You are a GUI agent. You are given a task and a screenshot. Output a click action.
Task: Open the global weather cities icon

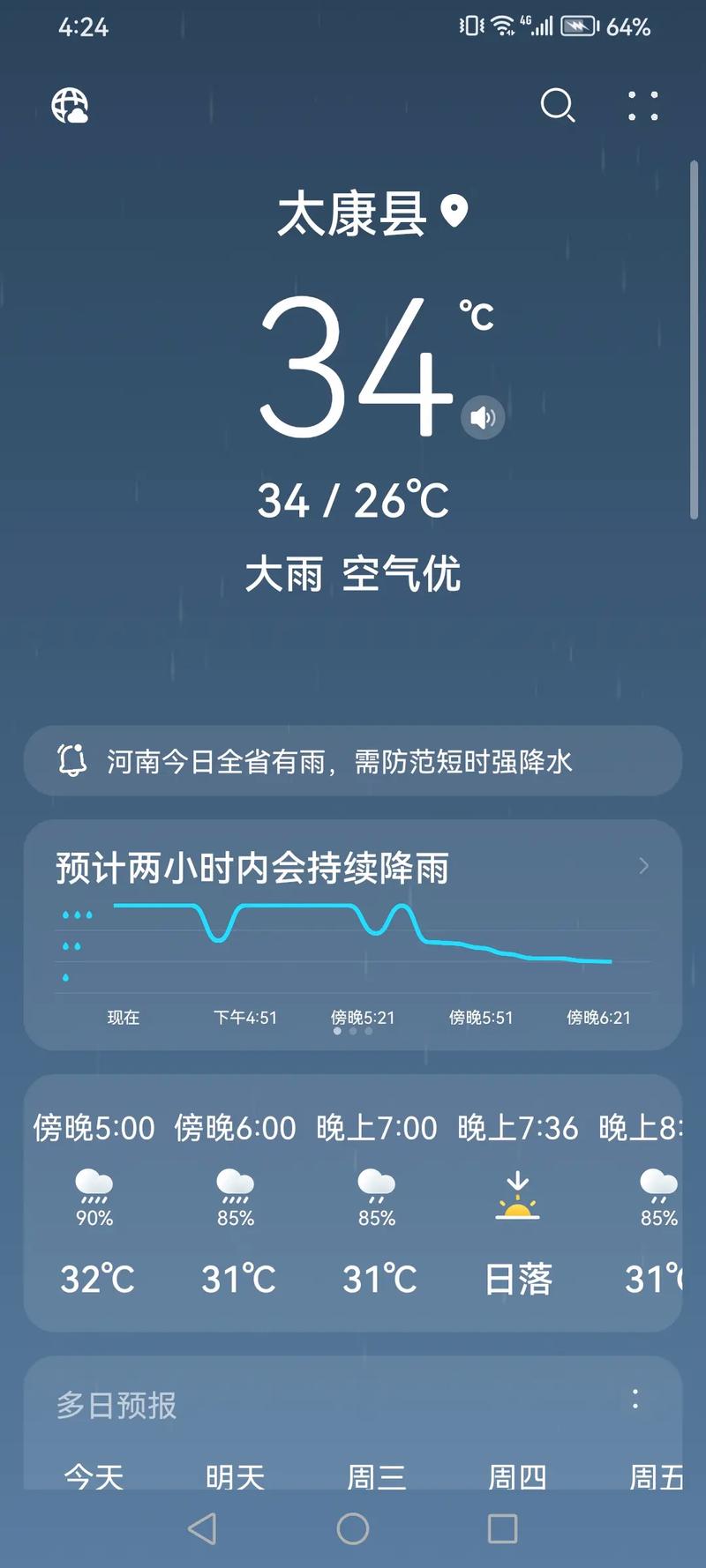69,105
